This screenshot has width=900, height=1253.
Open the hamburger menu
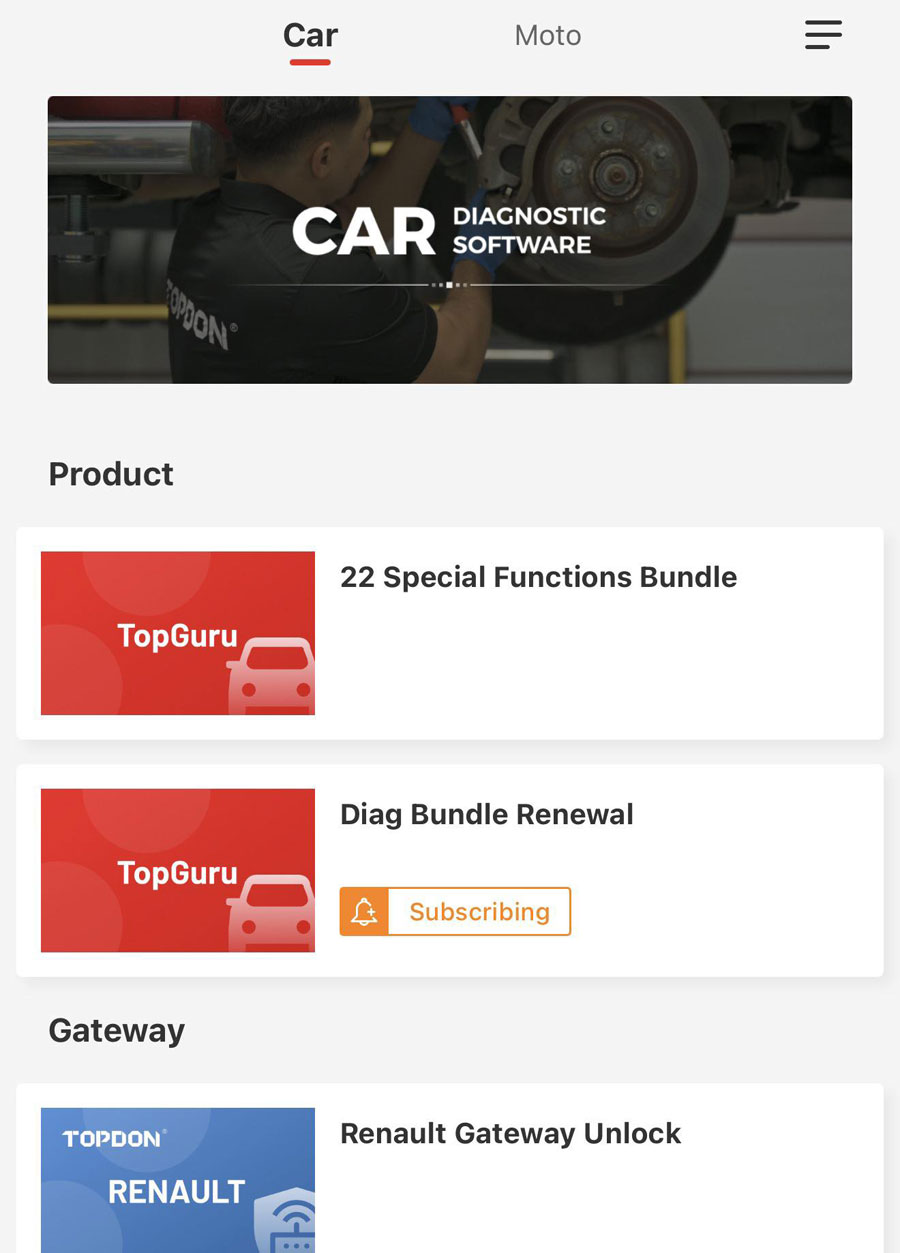(823, 35)
